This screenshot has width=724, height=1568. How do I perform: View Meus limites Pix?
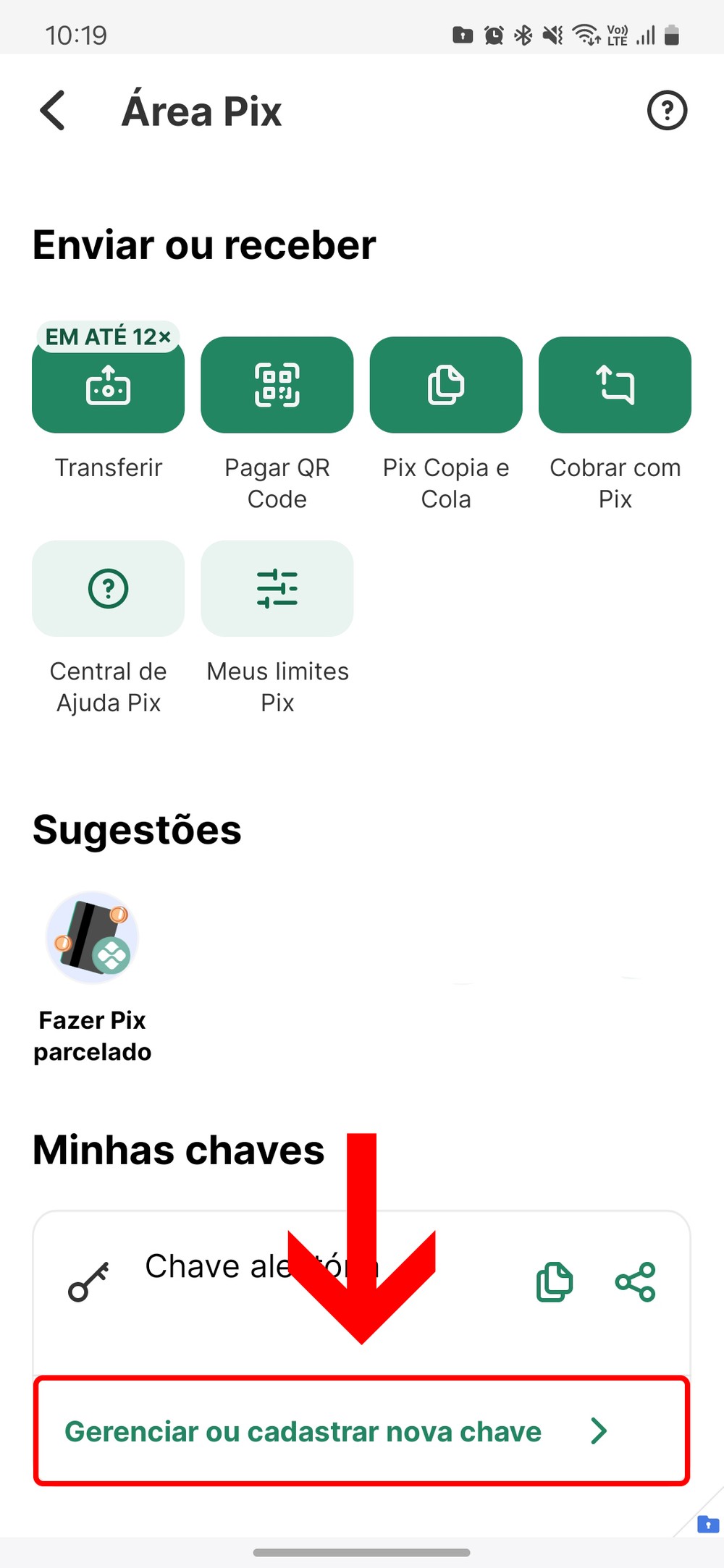coord(277,589)
